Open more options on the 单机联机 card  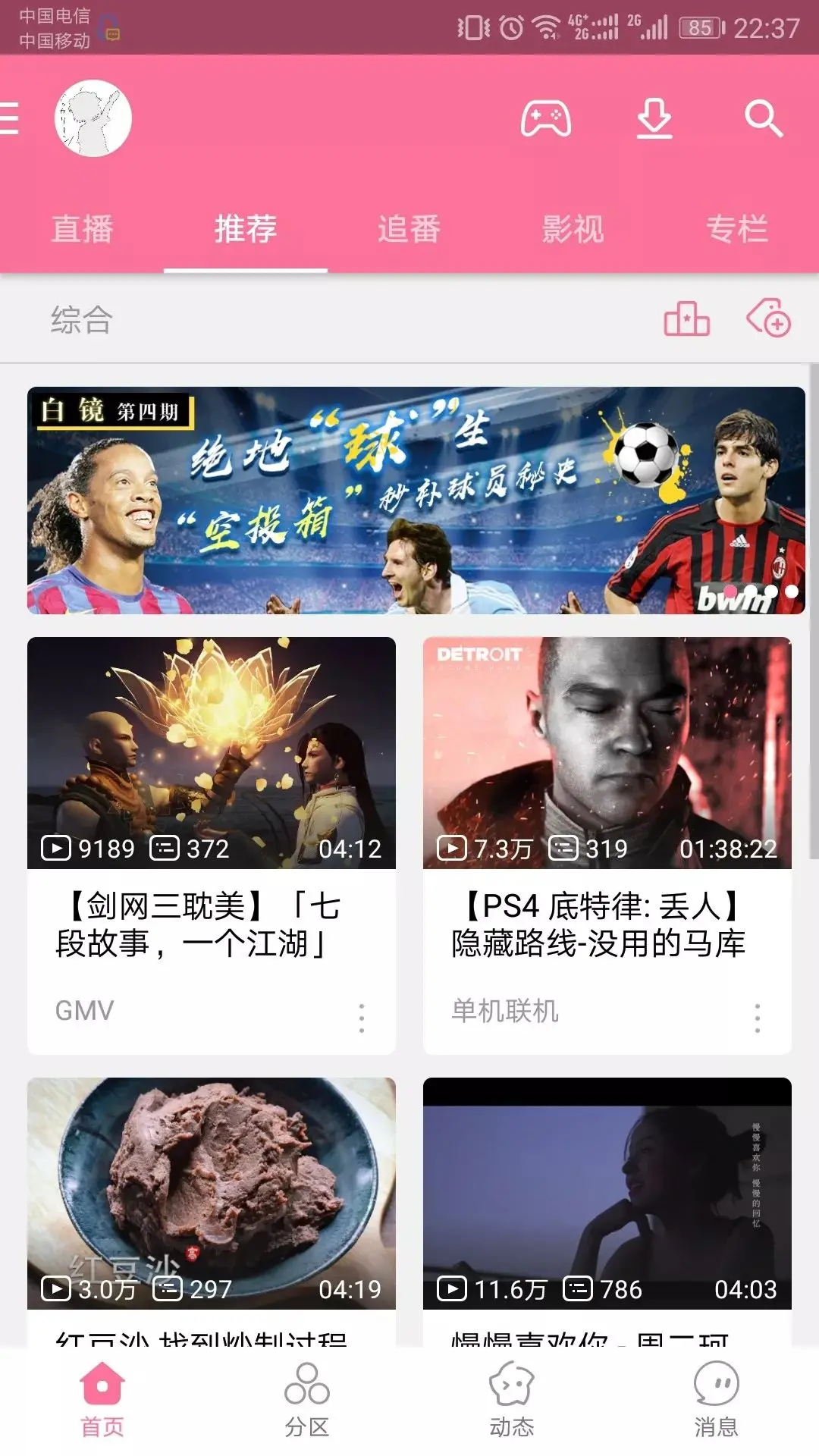click(x=758, y=1018)
